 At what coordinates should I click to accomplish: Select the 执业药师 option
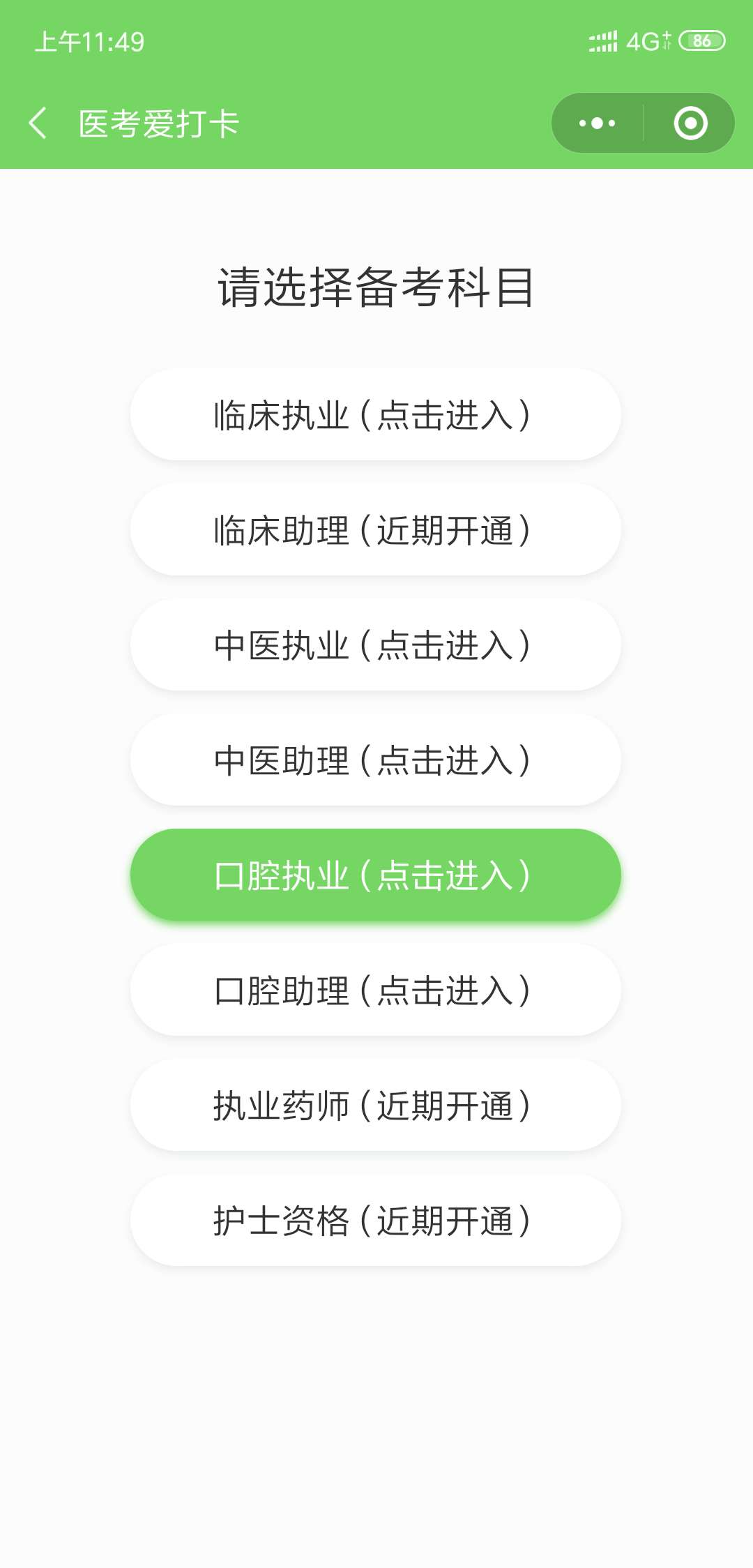(x=375, y=1106)
